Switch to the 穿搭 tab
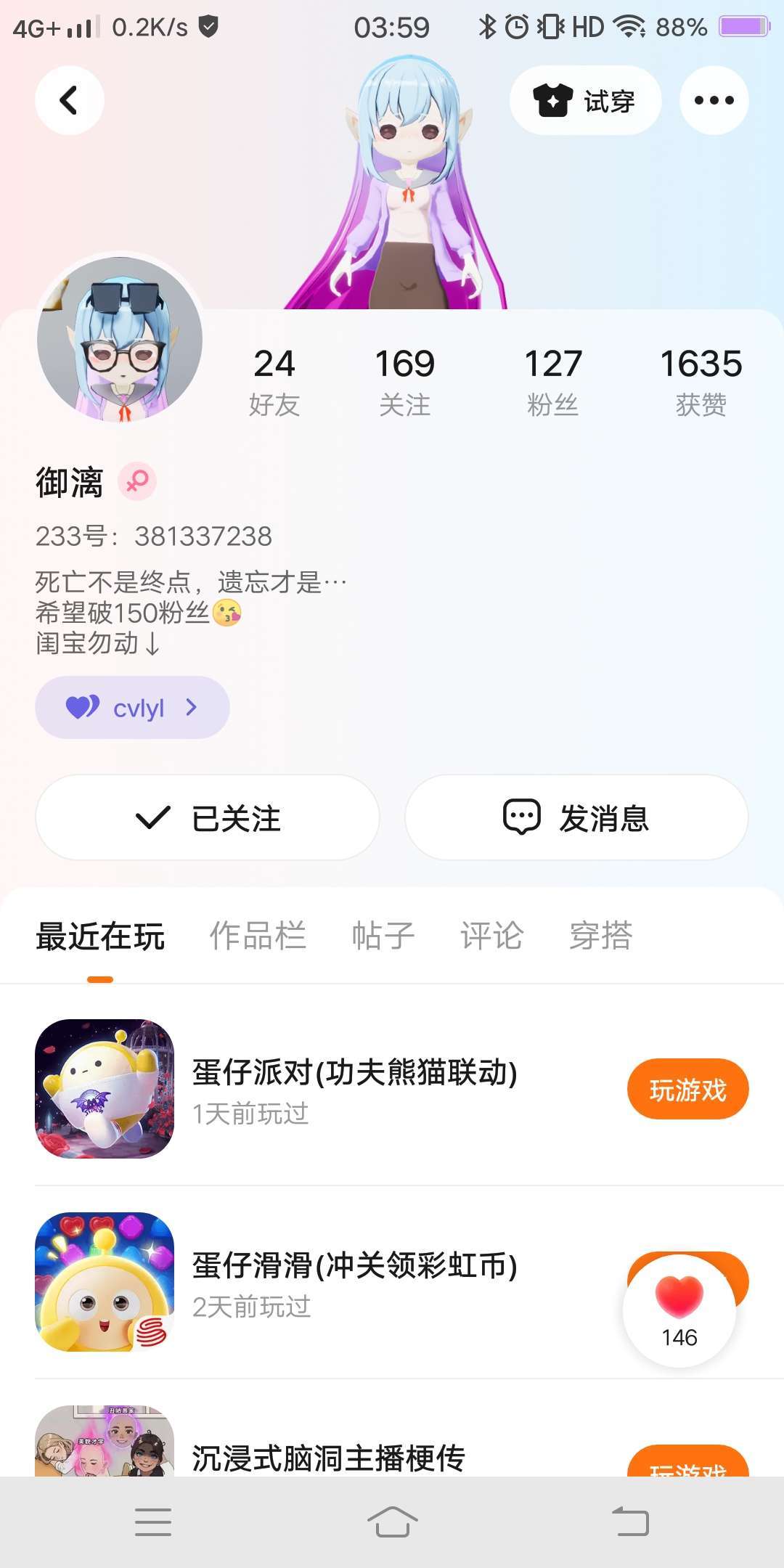 pos(601,936)
